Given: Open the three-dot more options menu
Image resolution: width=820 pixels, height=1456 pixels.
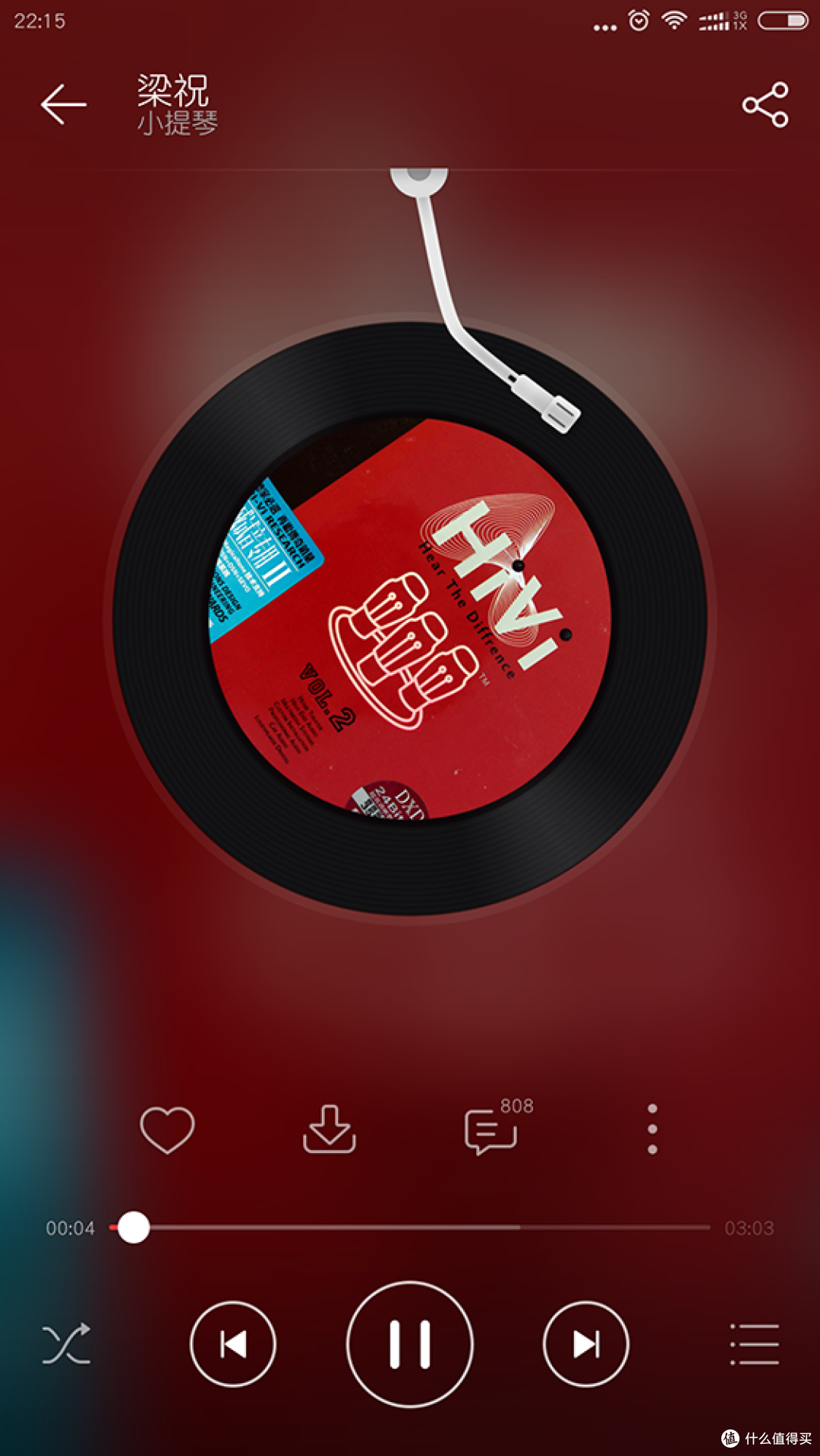Looking at the screenshot, I should 652,1129.
